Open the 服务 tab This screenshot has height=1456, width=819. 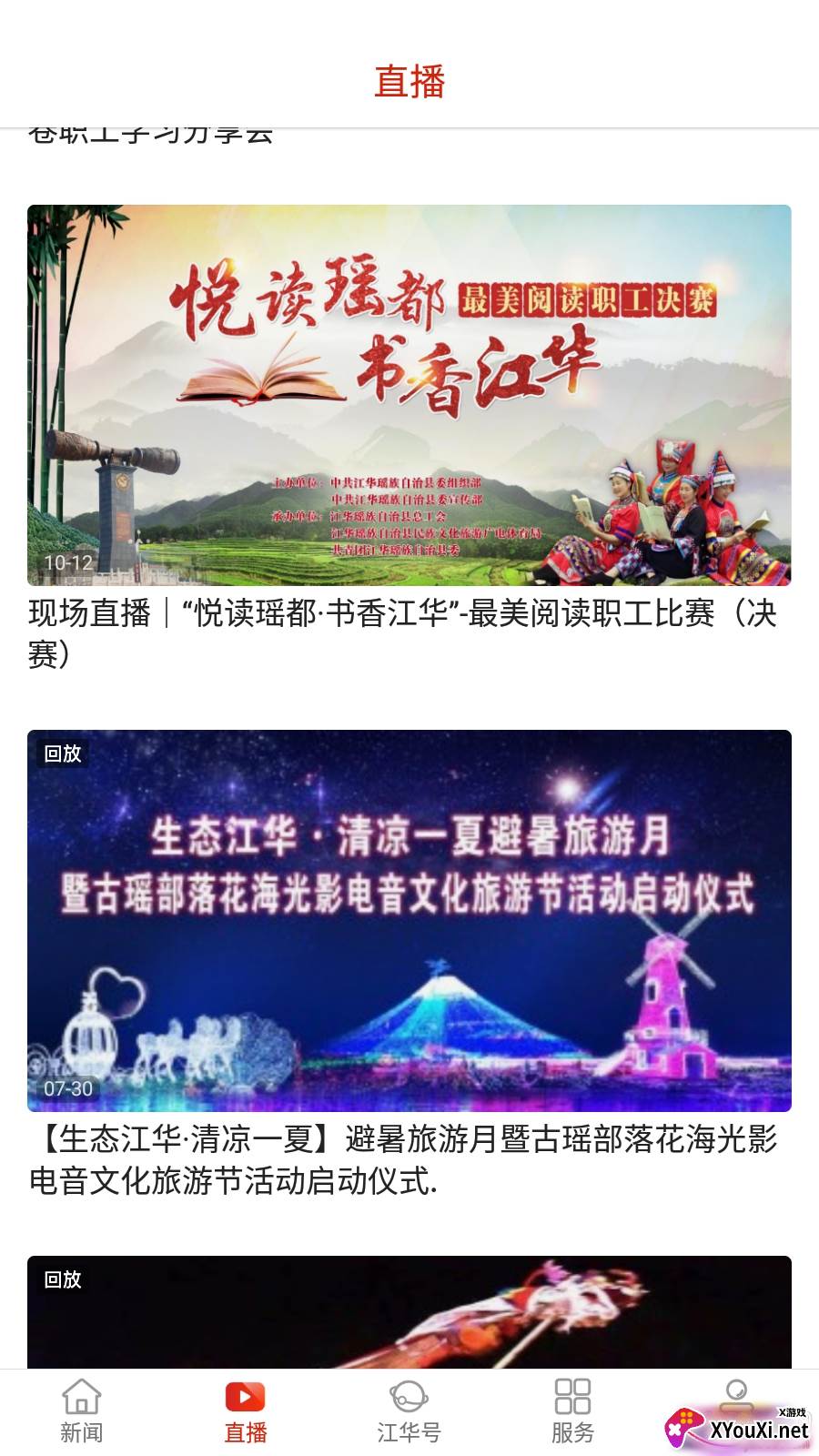click(x=572, y=1410)
